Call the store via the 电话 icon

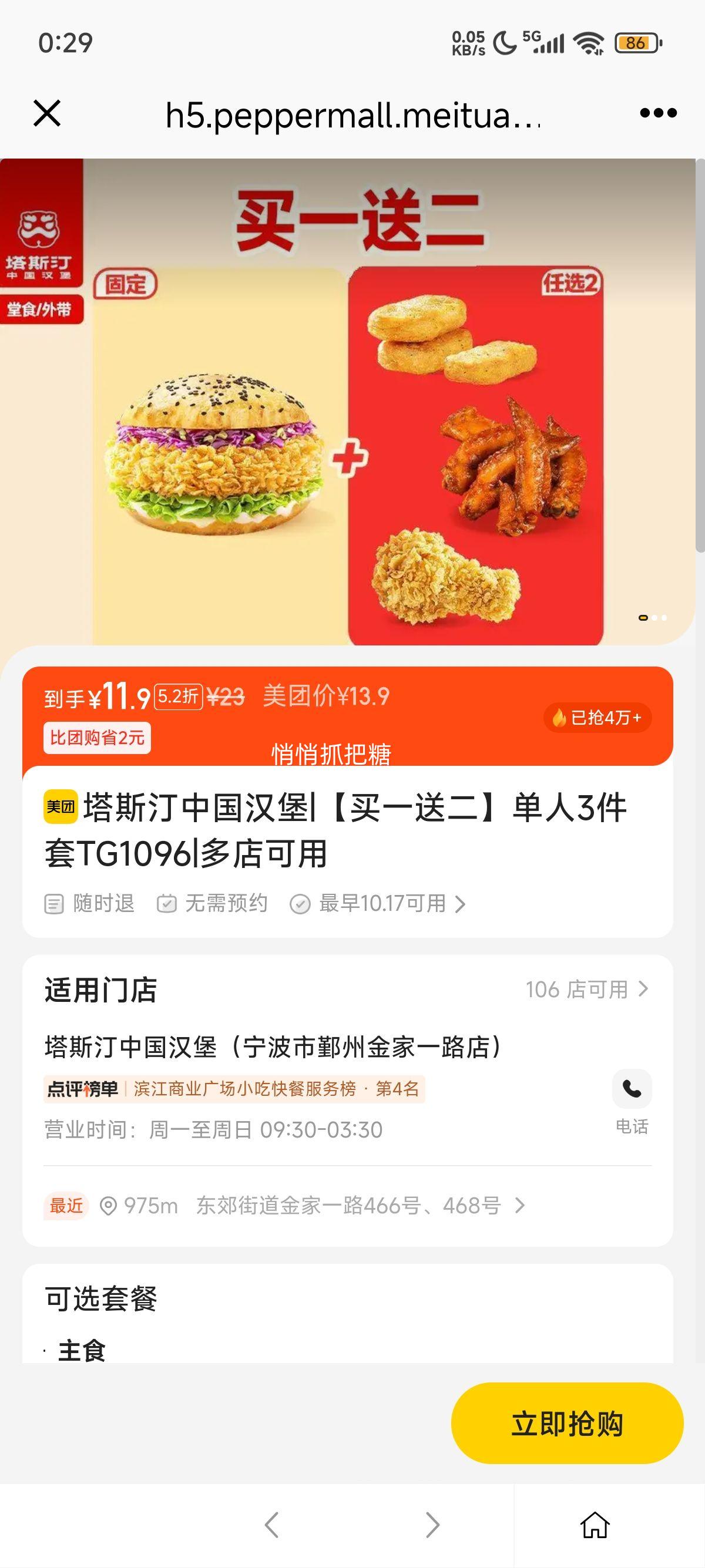click(x=632, y=1089)
